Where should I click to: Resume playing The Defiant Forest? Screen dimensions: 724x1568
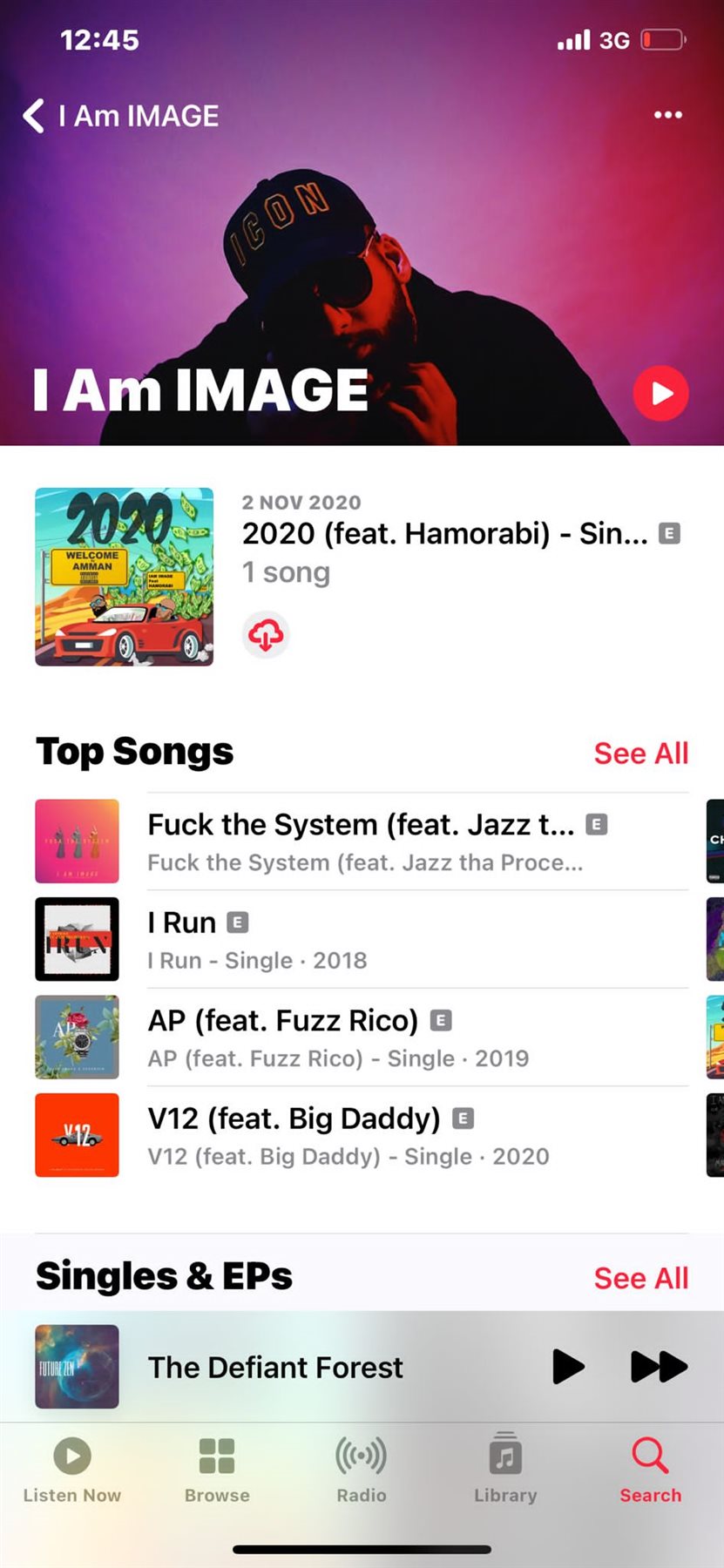click(568, 1367)
